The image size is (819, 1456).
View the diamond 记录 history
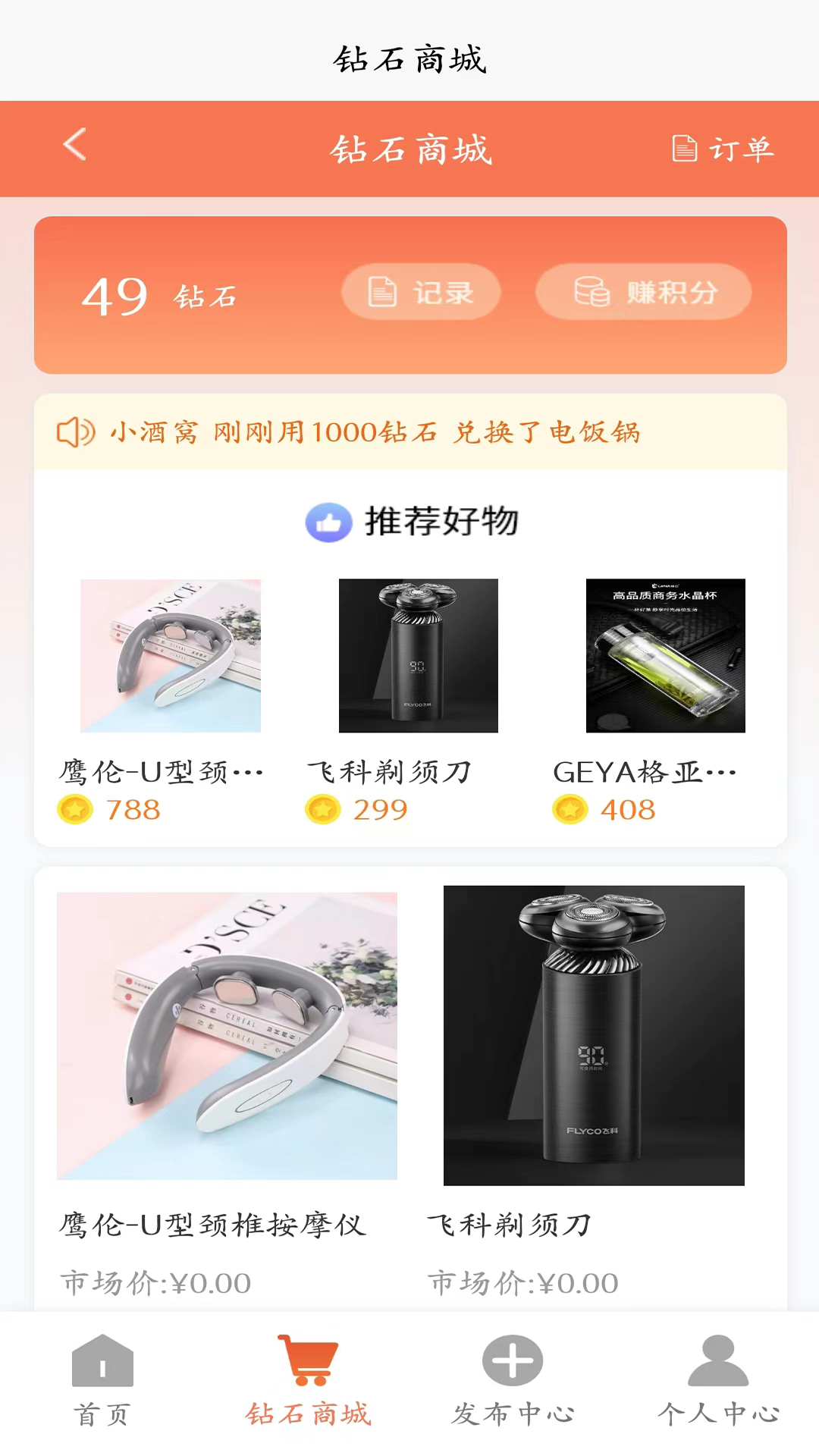coord(421,292)
